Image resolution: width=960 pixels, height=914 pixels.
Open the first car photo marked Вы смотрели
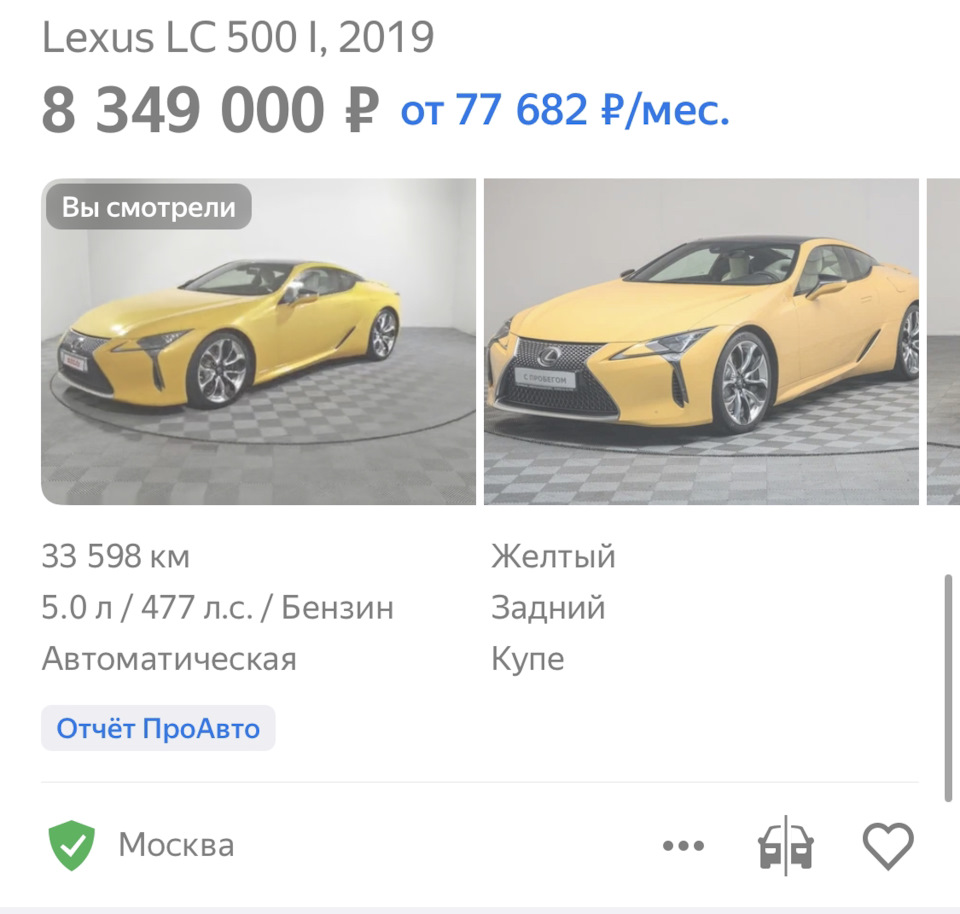click(x=258, y=342)
